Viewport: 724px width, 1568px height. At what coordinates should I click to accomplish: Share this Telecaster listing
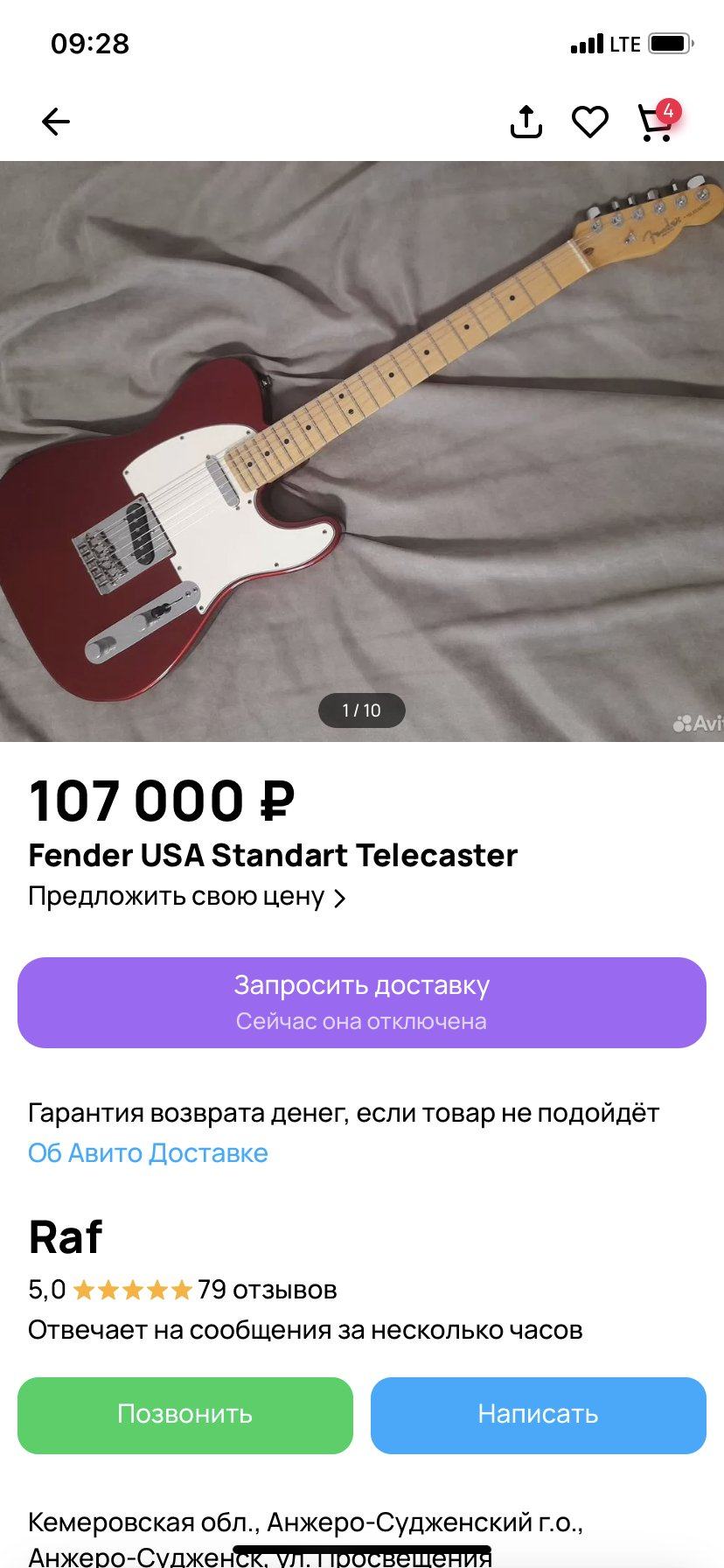(526, 122)
